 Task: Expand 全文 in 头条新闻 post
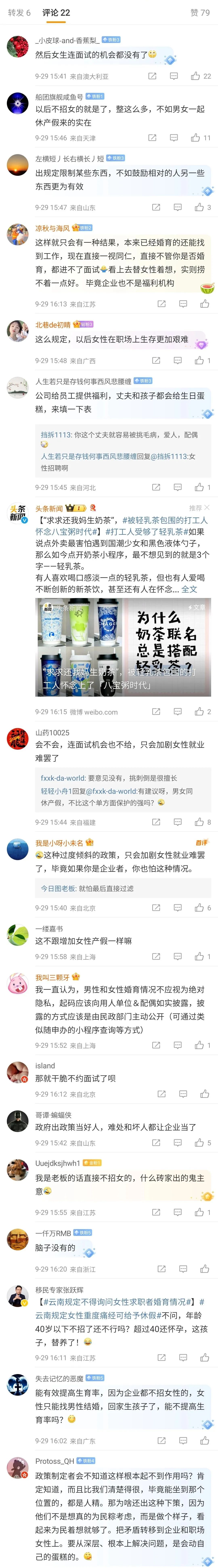(x=189, y=589)
